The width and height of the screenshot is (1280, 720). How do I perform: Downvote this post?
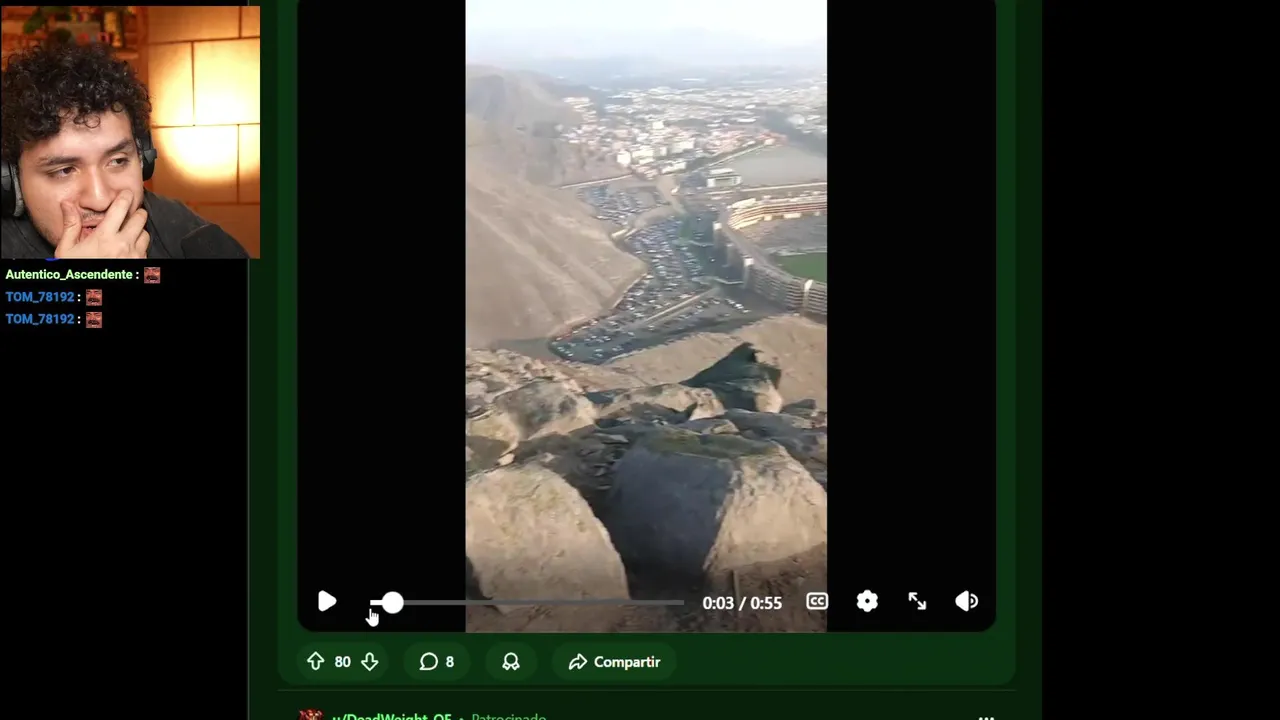pyautogui.click(x=370, y=662)
